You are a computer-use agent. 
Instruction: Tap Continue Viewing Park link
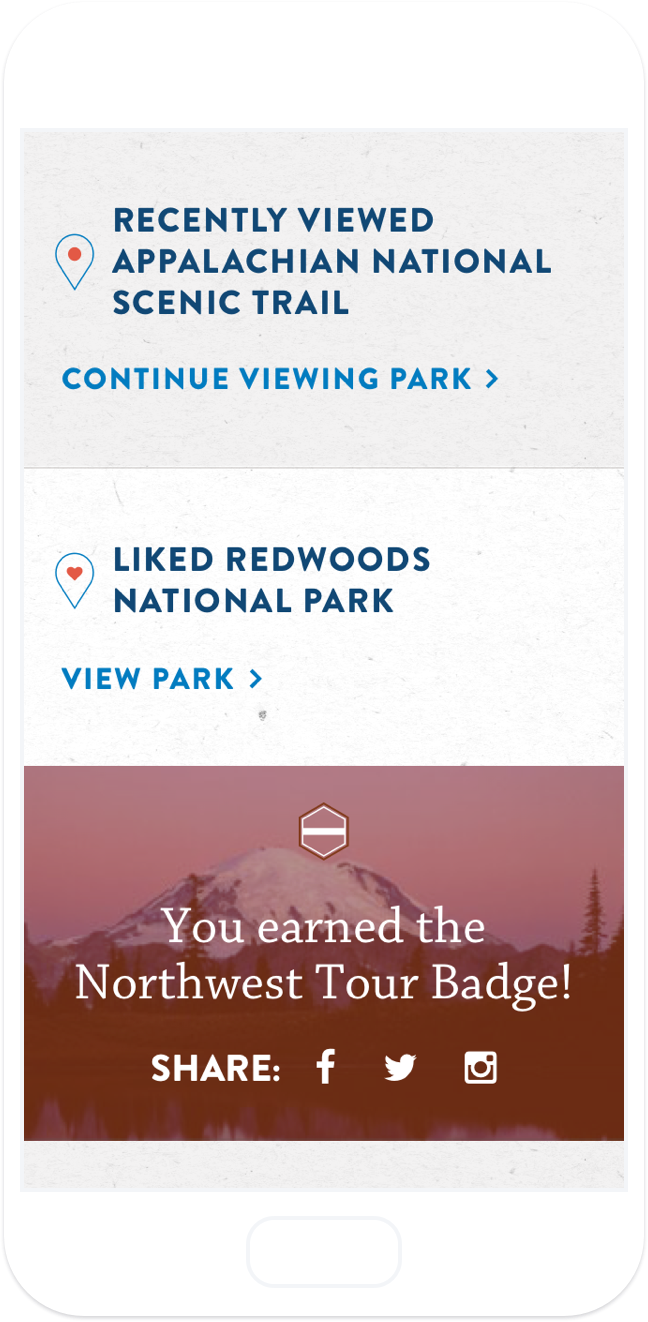tap(280, 379)
